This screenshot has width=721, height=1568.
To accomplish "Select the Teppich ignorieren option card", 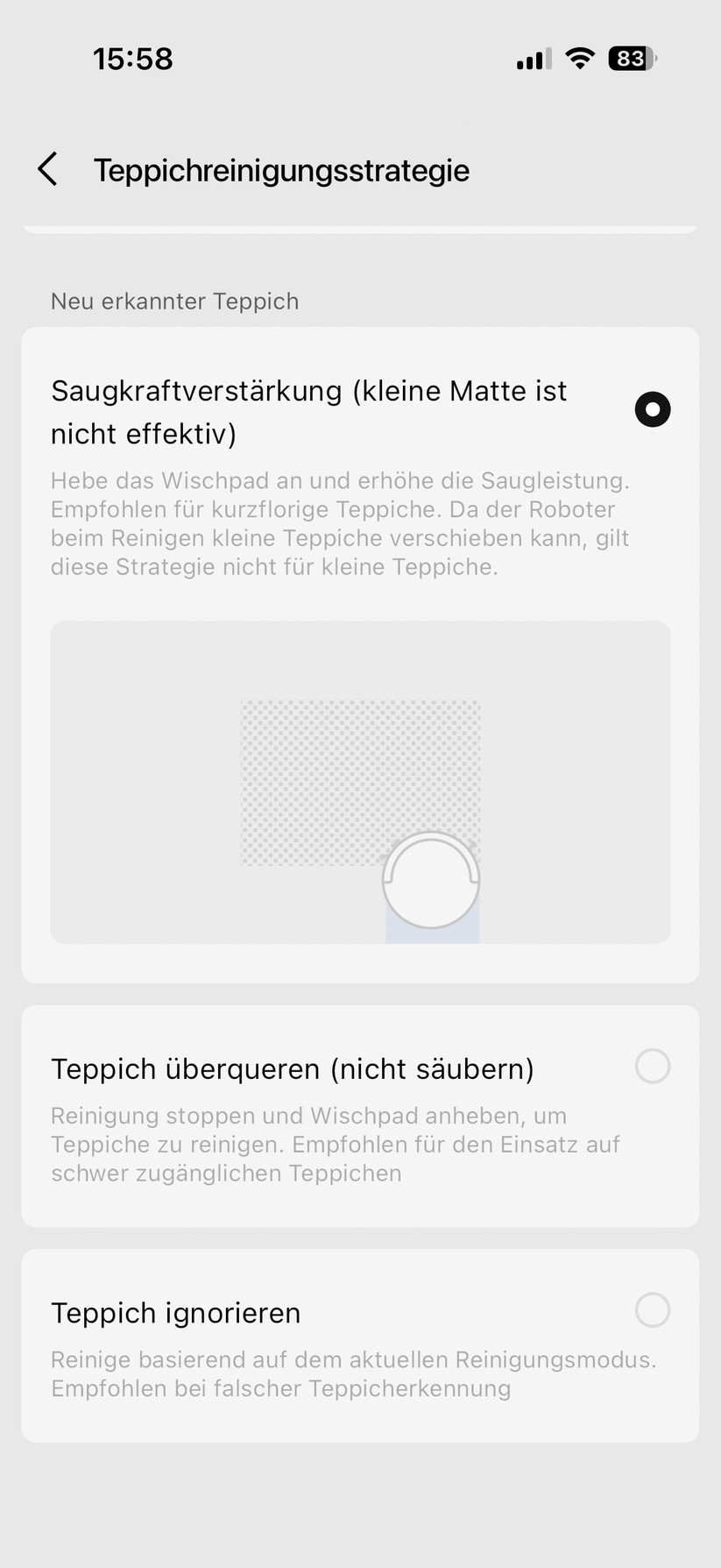I will 360,1345.
